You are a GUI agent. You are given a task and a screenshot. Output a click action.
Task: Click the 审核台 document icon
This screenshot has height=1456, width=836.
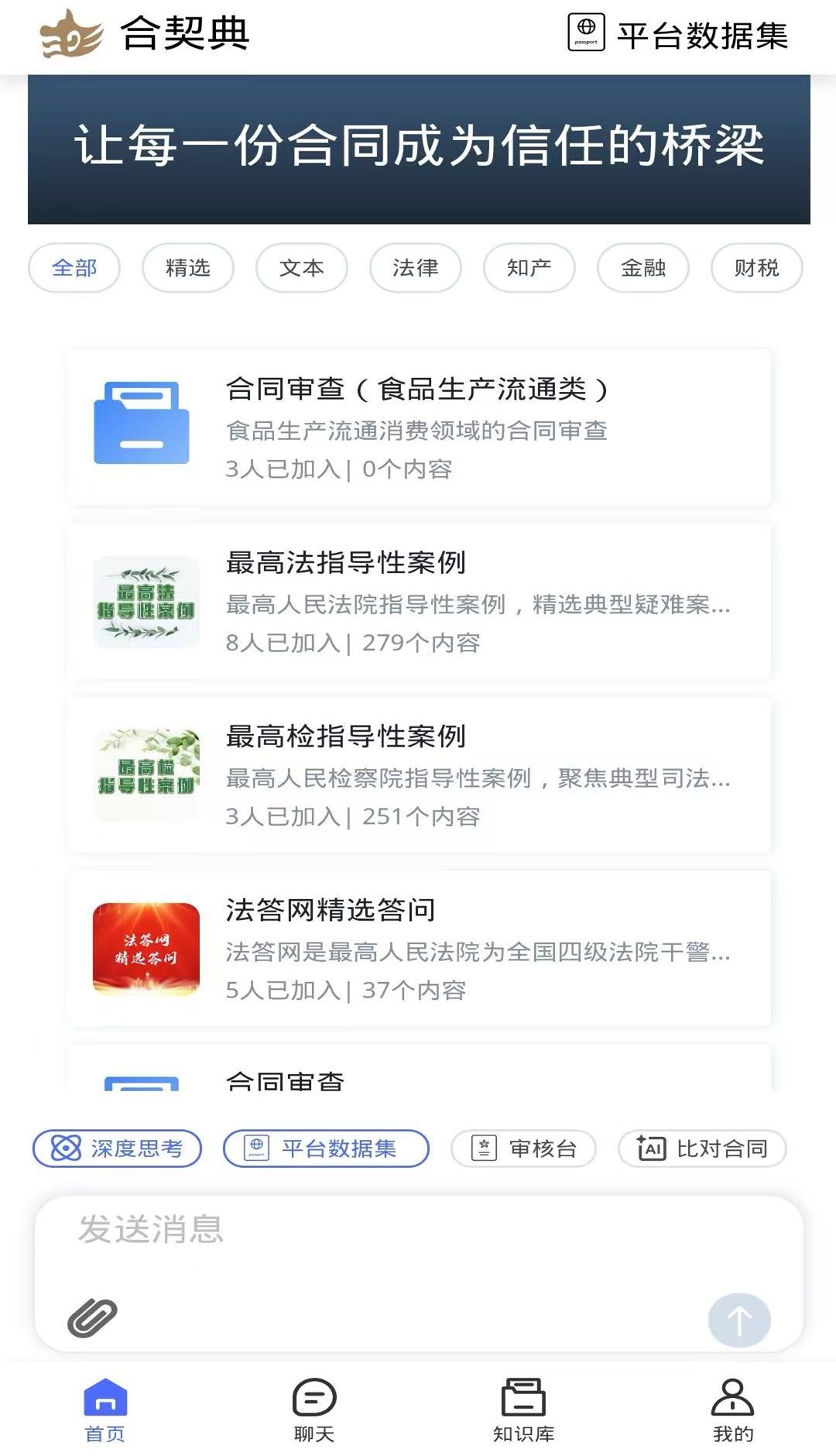(484, 1149)
